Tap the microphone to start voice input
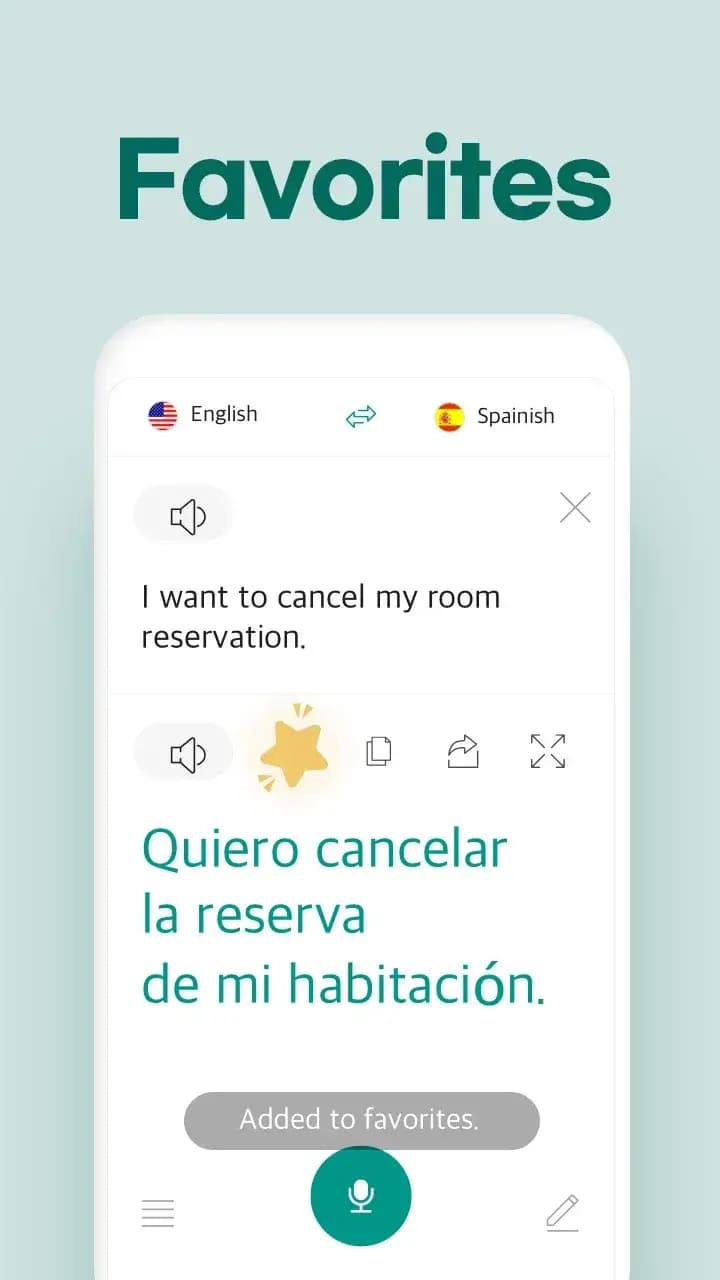The image size is (720, 1280). point(360,1195)
